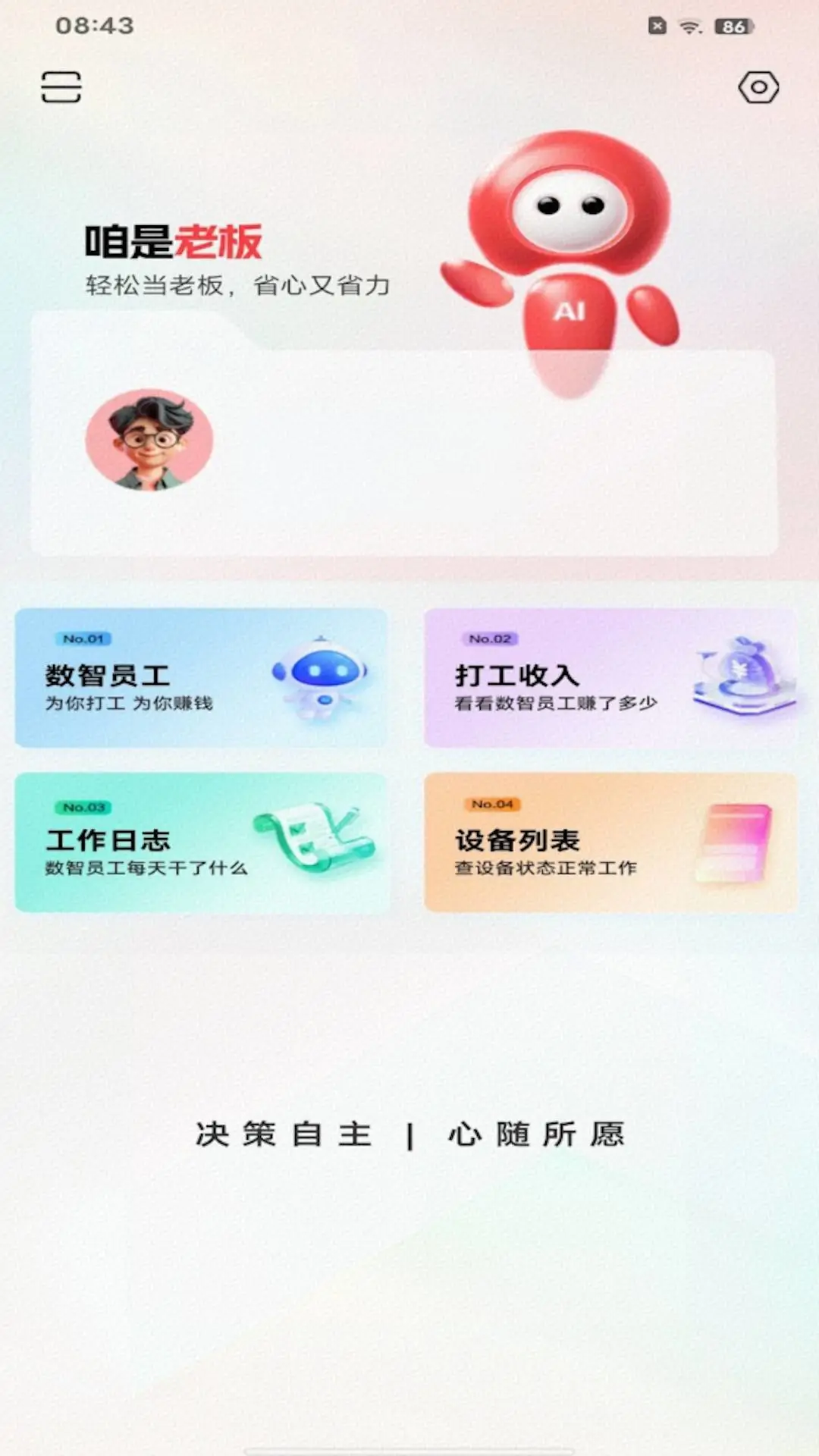
Task: Tap the user avatar picture
Action: tap(149, 440)
